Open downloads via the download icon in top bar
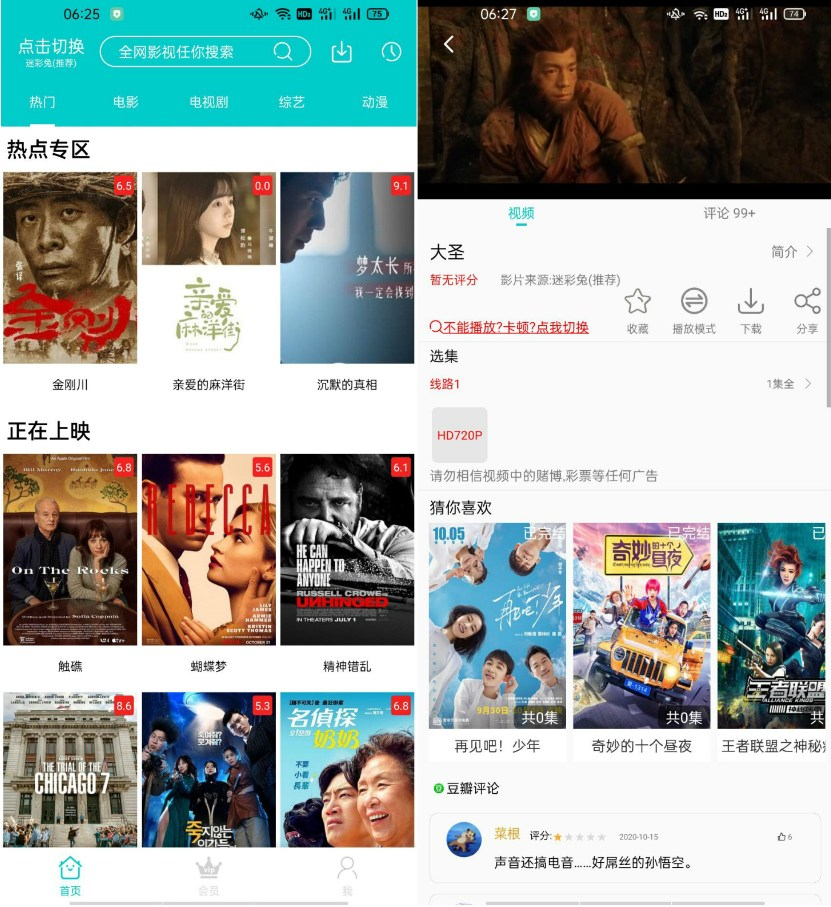The width and height of the screenshot is (831, 907). 341,49
